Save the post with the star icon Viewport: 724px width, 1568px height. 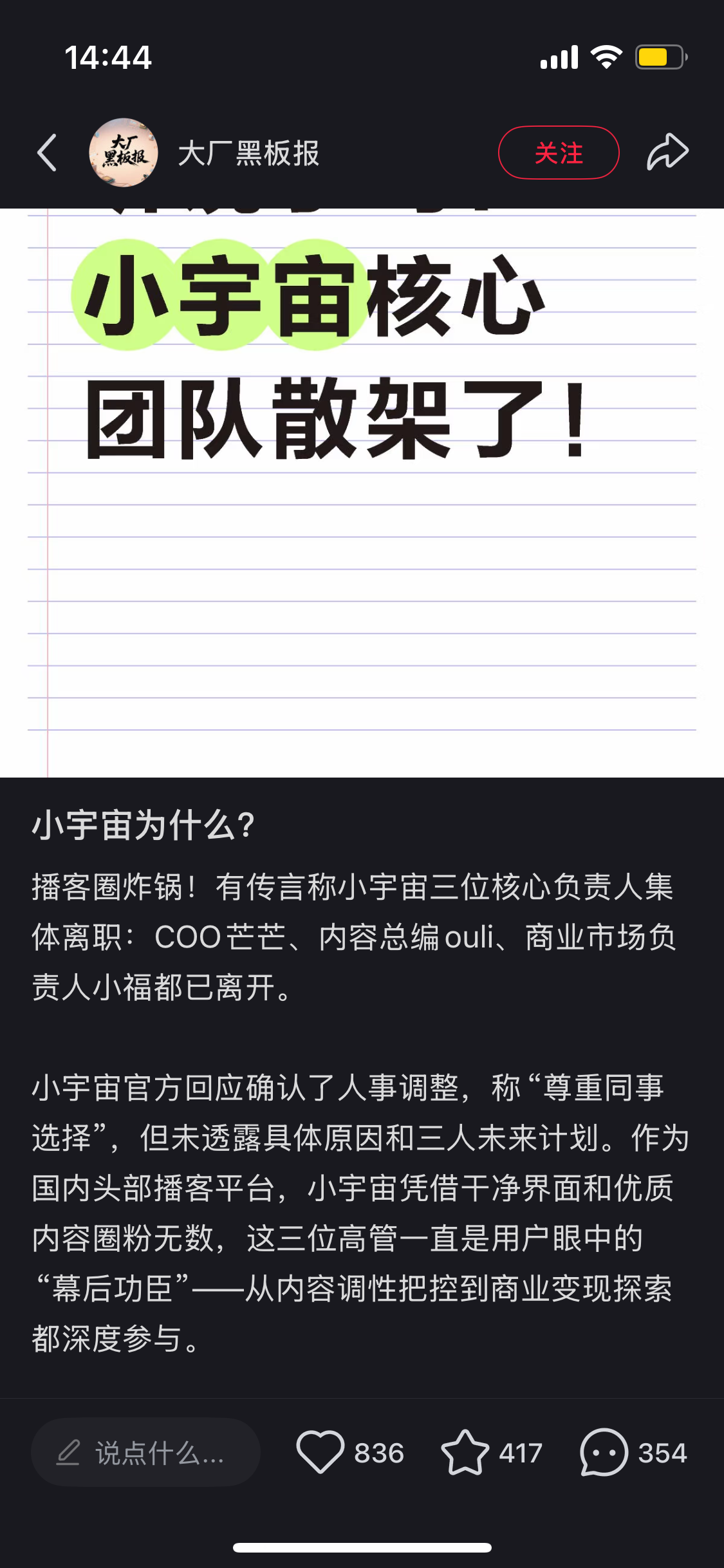click(465, 1452)
